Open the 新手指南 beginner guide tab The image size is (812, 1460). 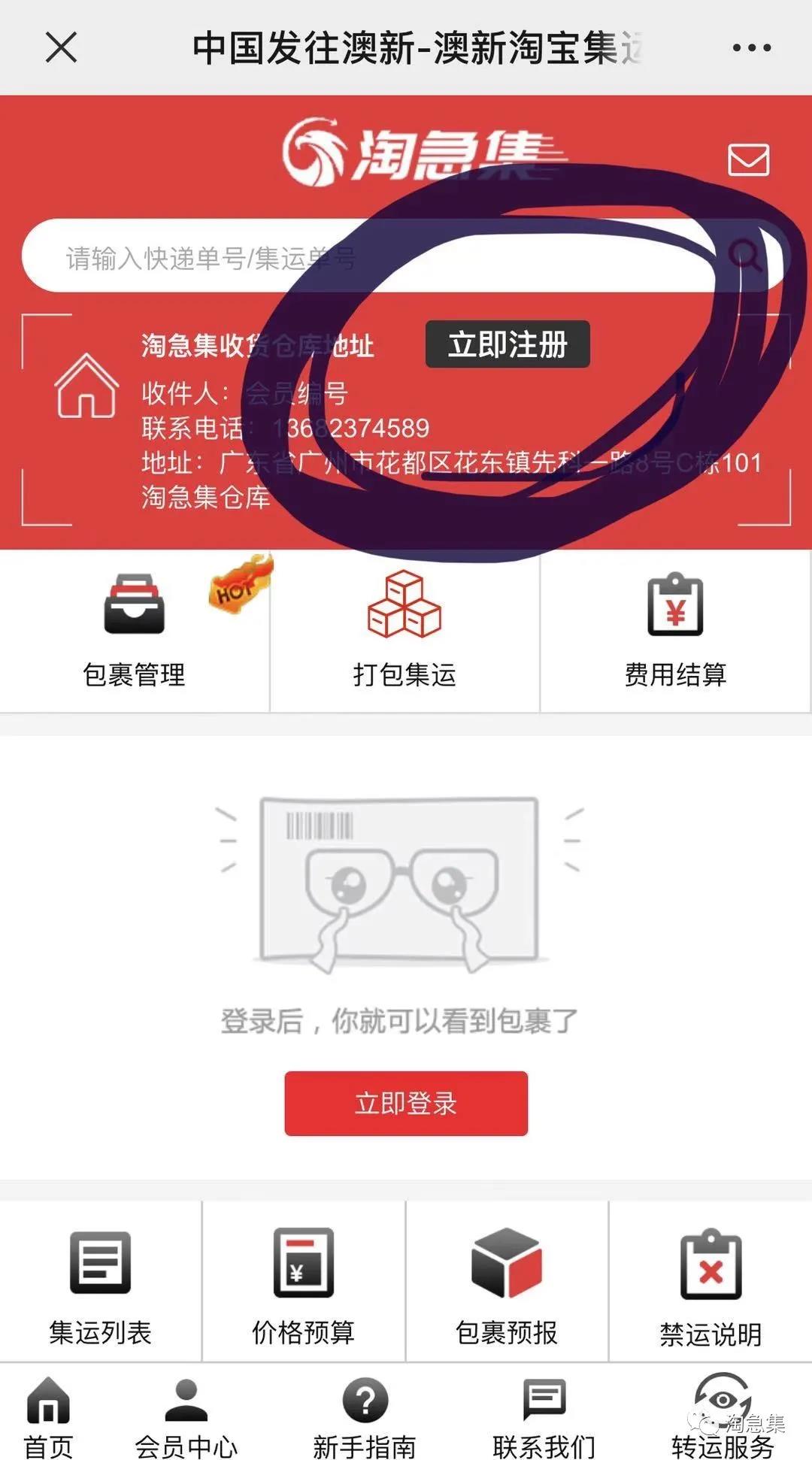point(365,1416)
